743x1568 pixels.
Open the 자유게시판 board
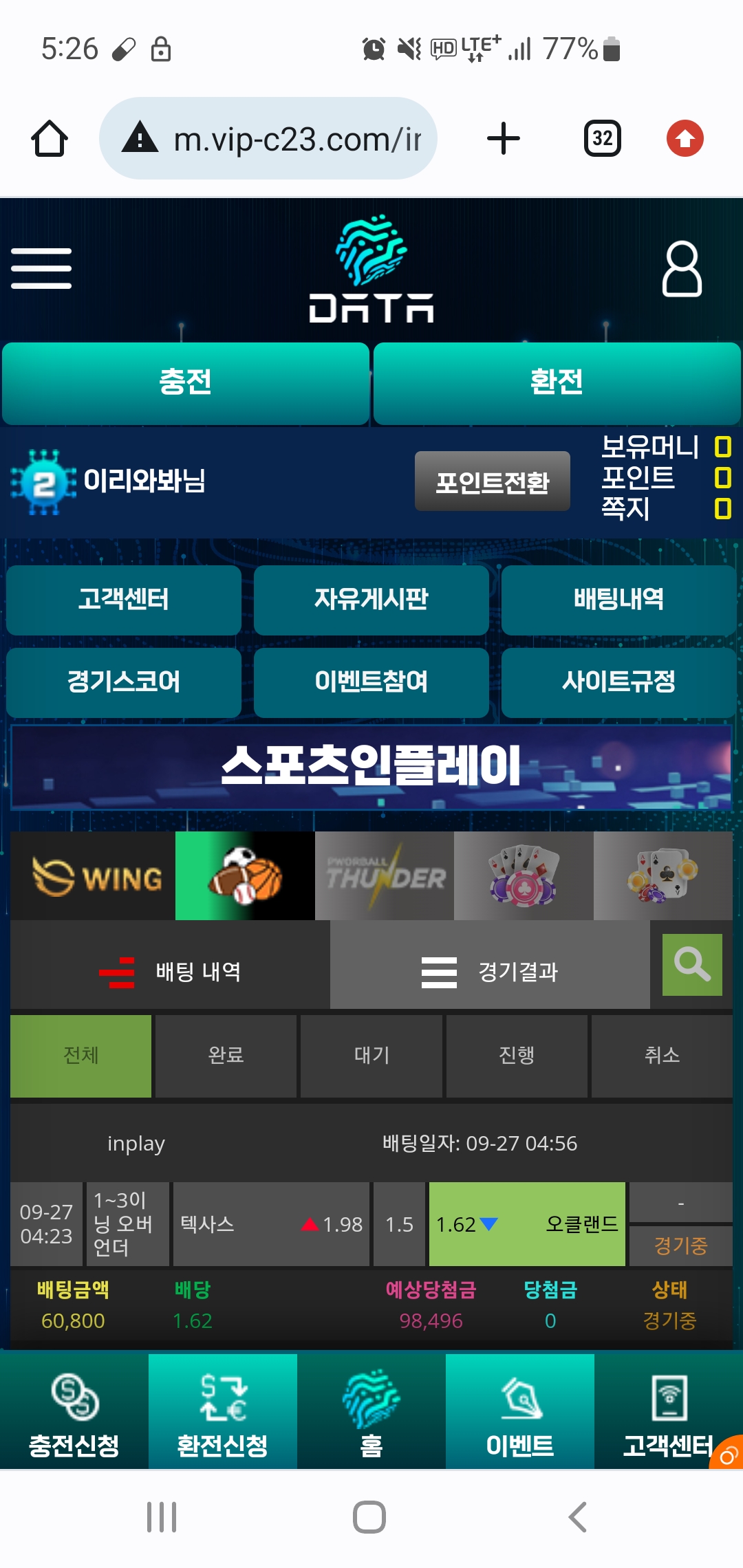(371, 600)
